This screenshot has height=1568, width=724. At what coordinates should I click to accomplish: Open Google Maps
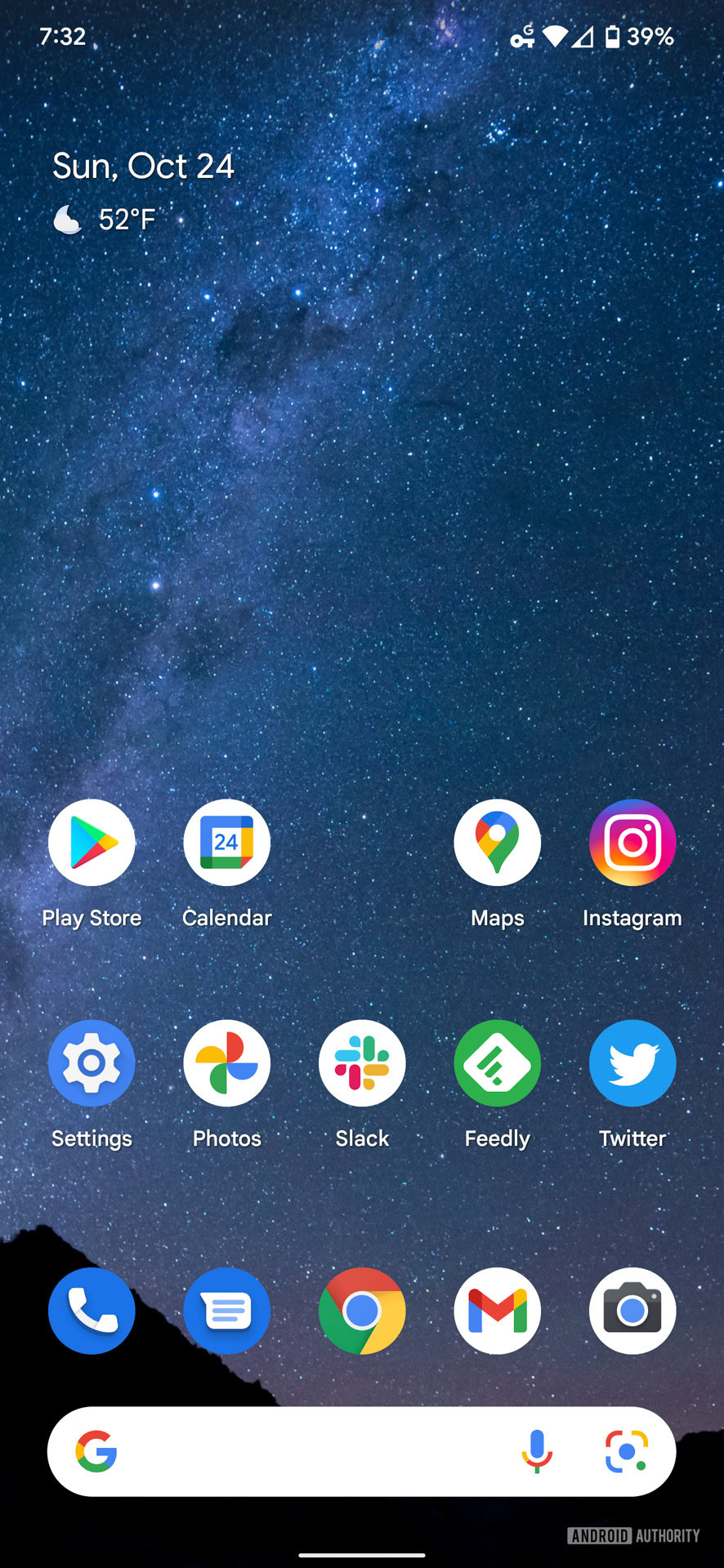click(497, 843)
